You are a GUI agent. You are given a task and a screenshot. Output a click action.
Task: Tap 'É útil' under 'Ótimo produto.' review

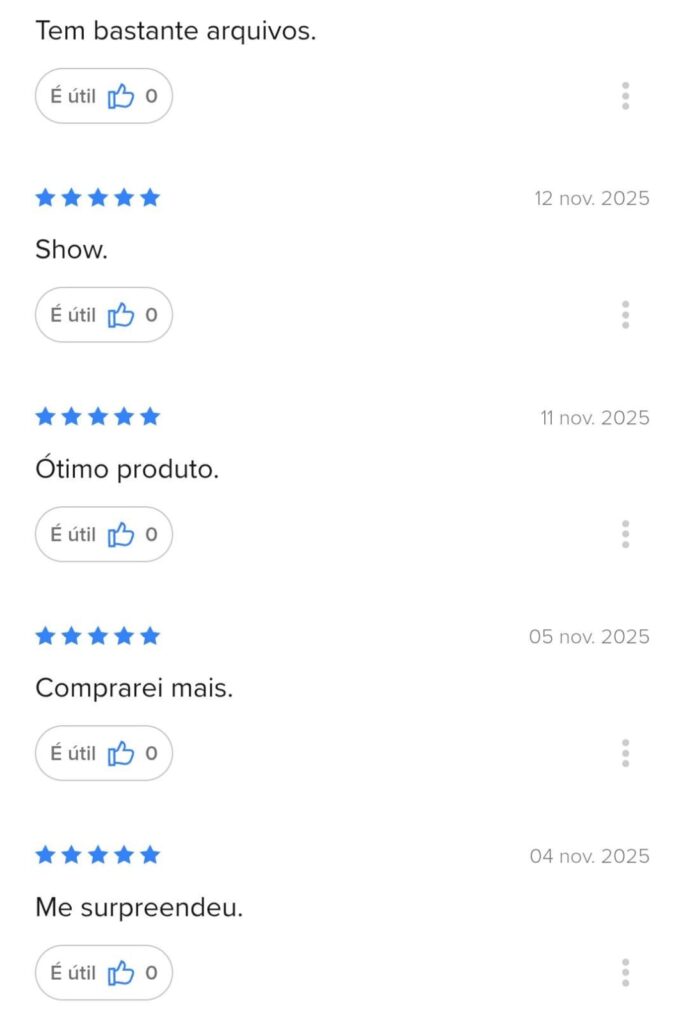(103, 534)
